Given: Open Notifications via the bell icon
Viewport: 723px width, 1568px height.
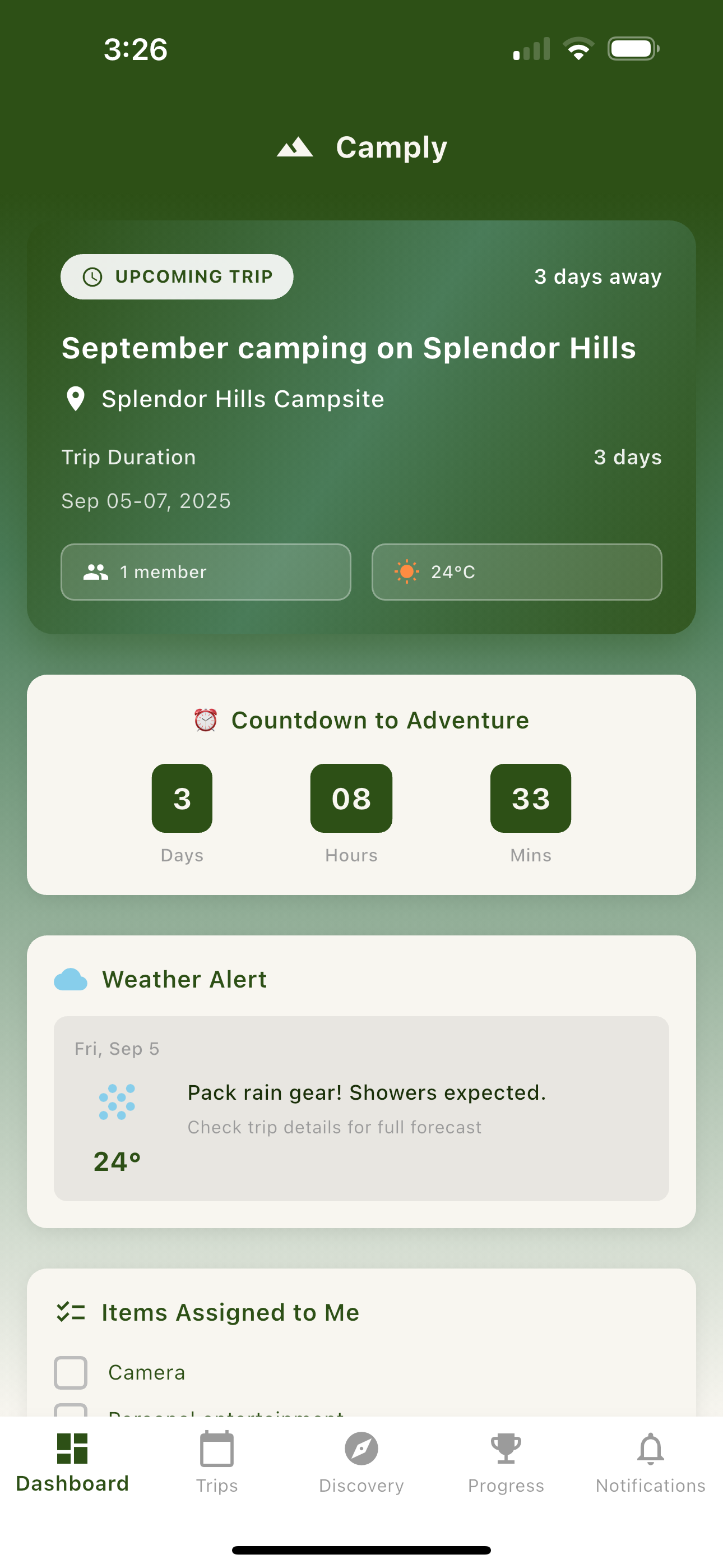Looking at the screenshot, I should point(650,1458).
